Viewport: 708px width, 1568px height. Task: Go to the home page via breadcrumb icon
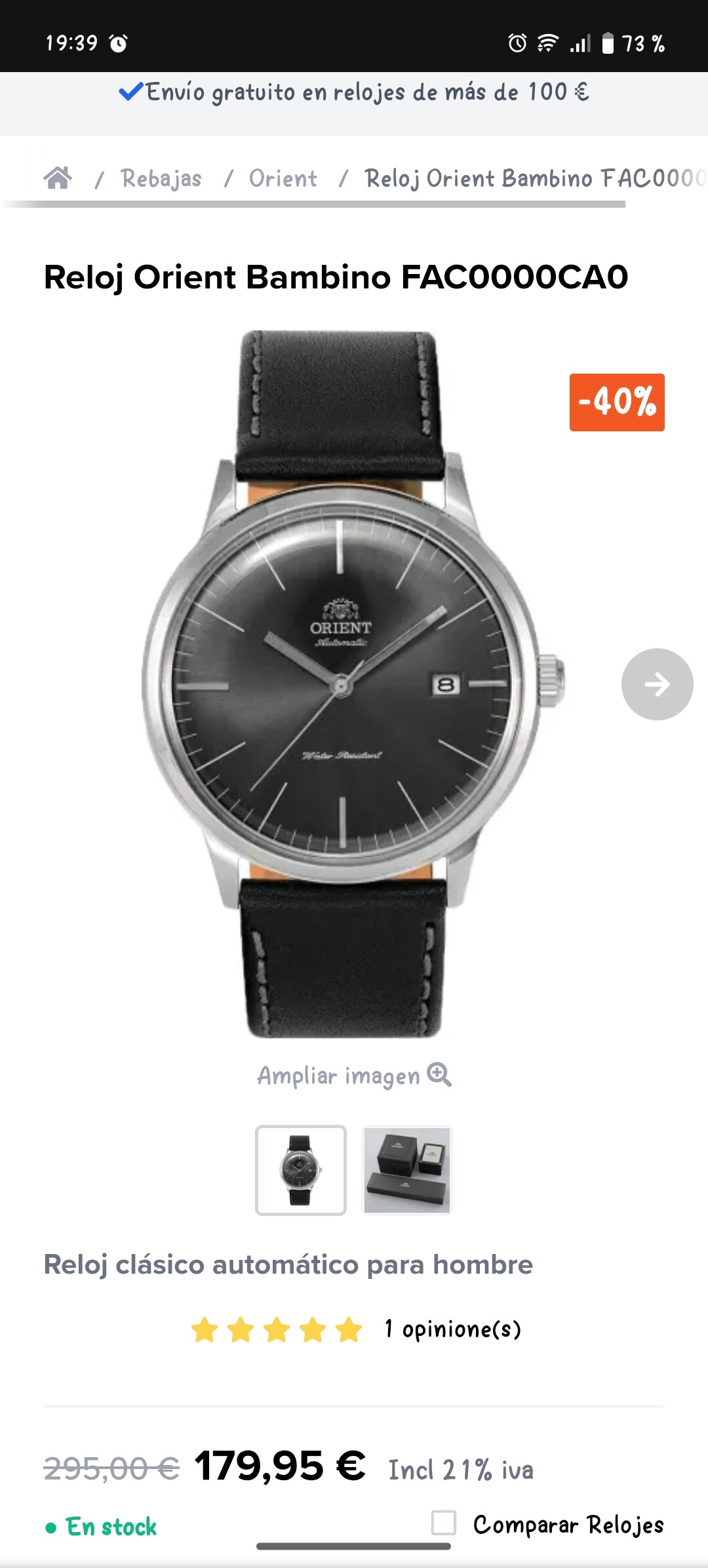tap(58, 178)
